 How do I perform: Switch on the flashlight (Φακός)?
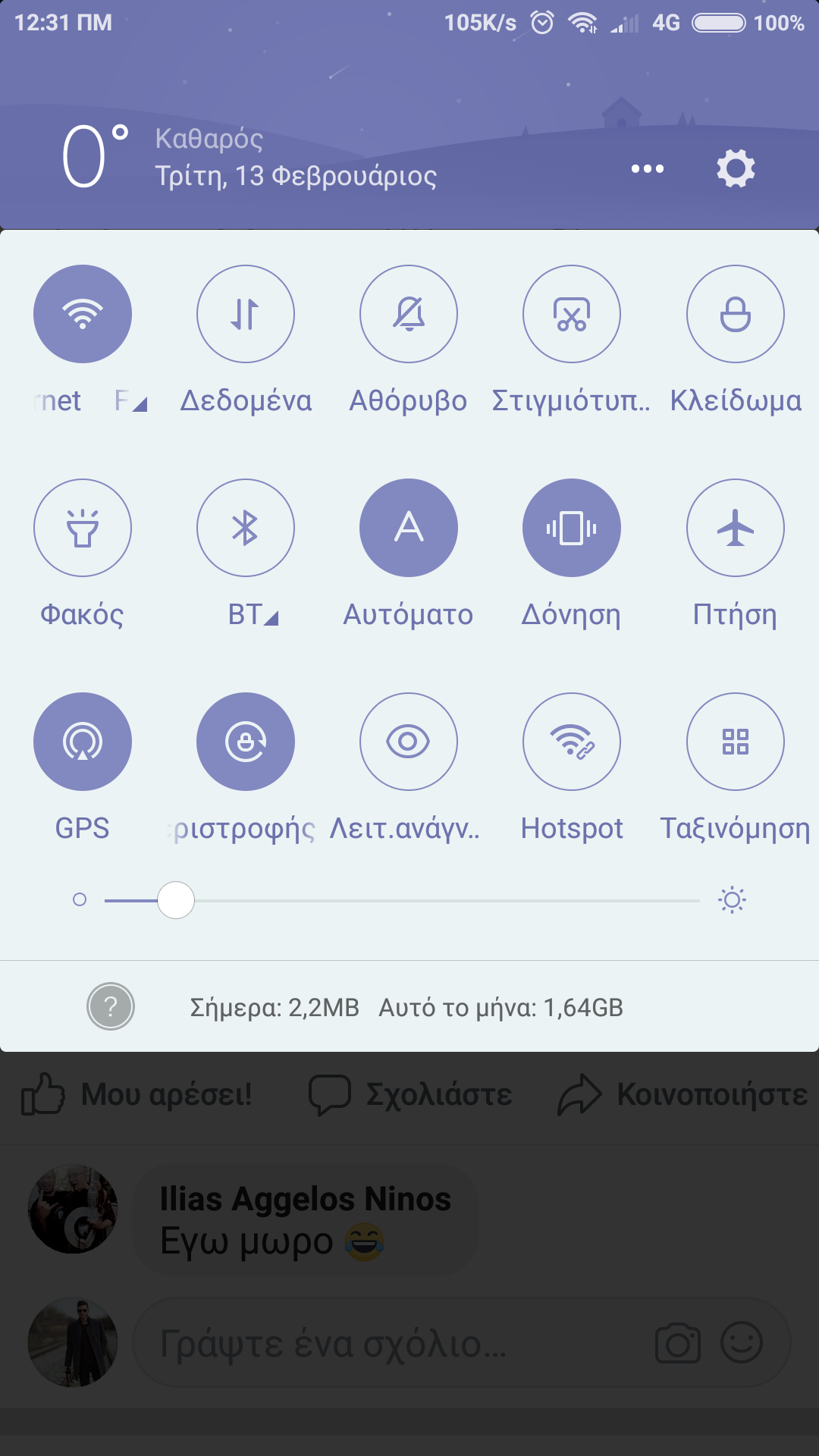[x=83, y=528]
